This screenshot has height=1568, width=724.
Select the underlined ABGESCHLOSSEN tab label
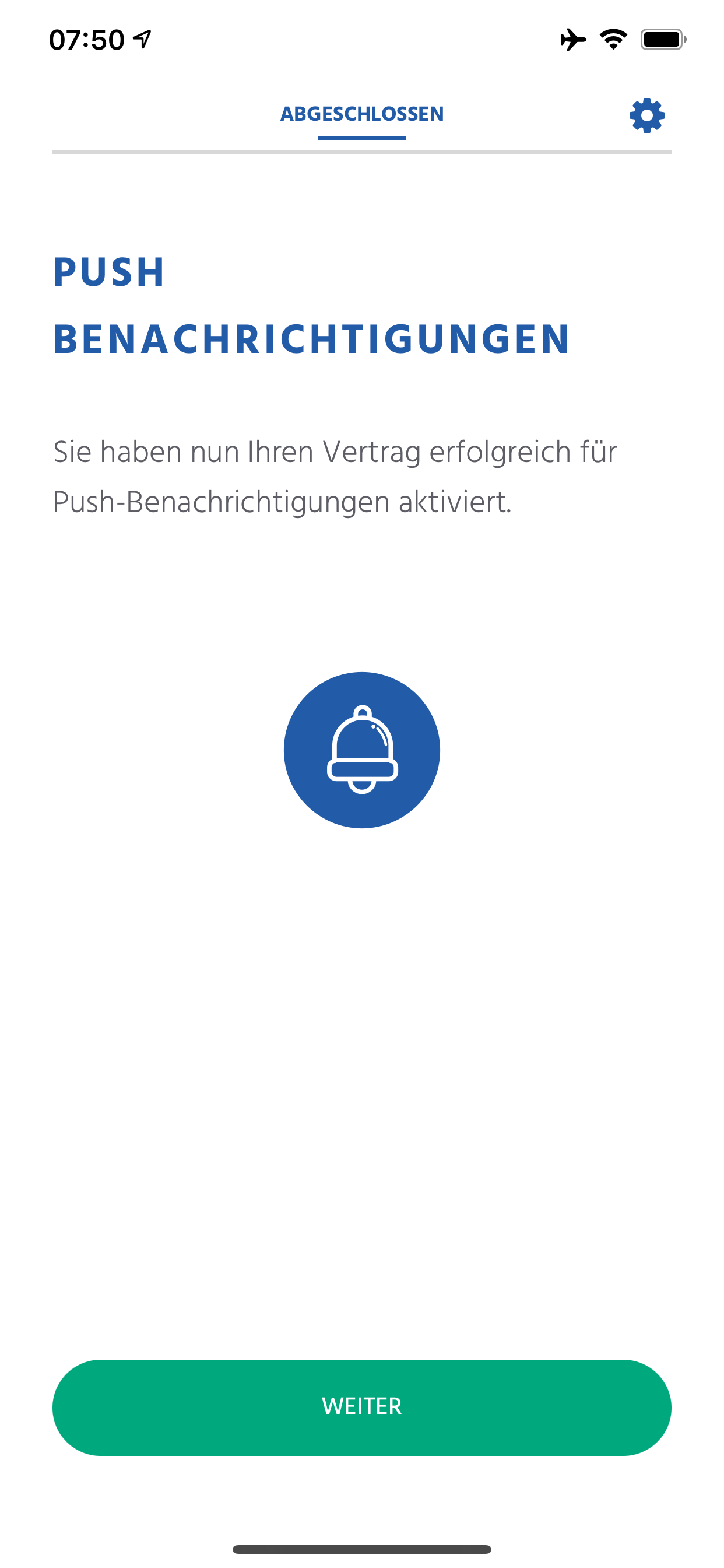tap(362, 114)
